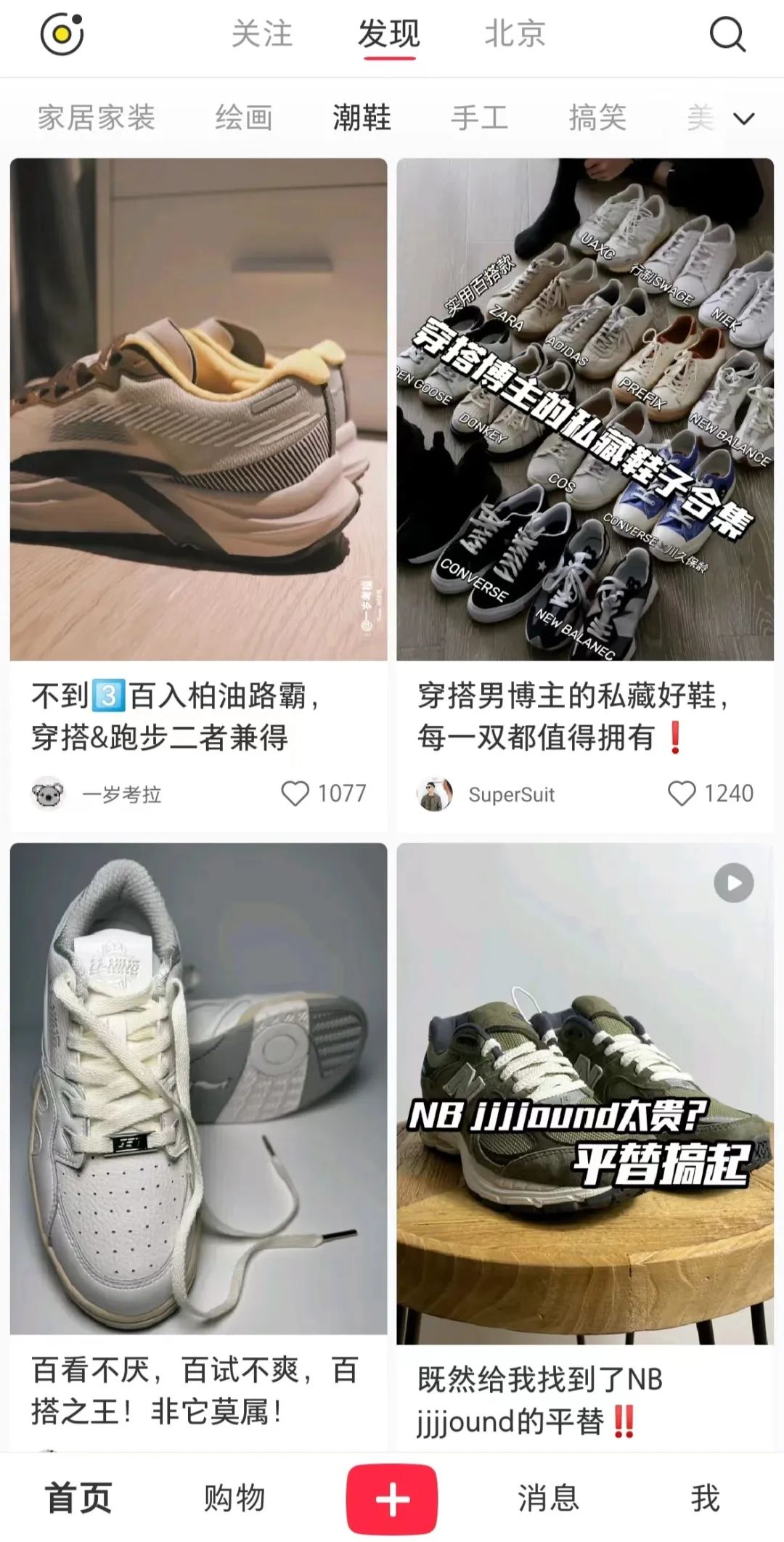Select the 绘画 category
784x1542 pixels.
(244, 118)
